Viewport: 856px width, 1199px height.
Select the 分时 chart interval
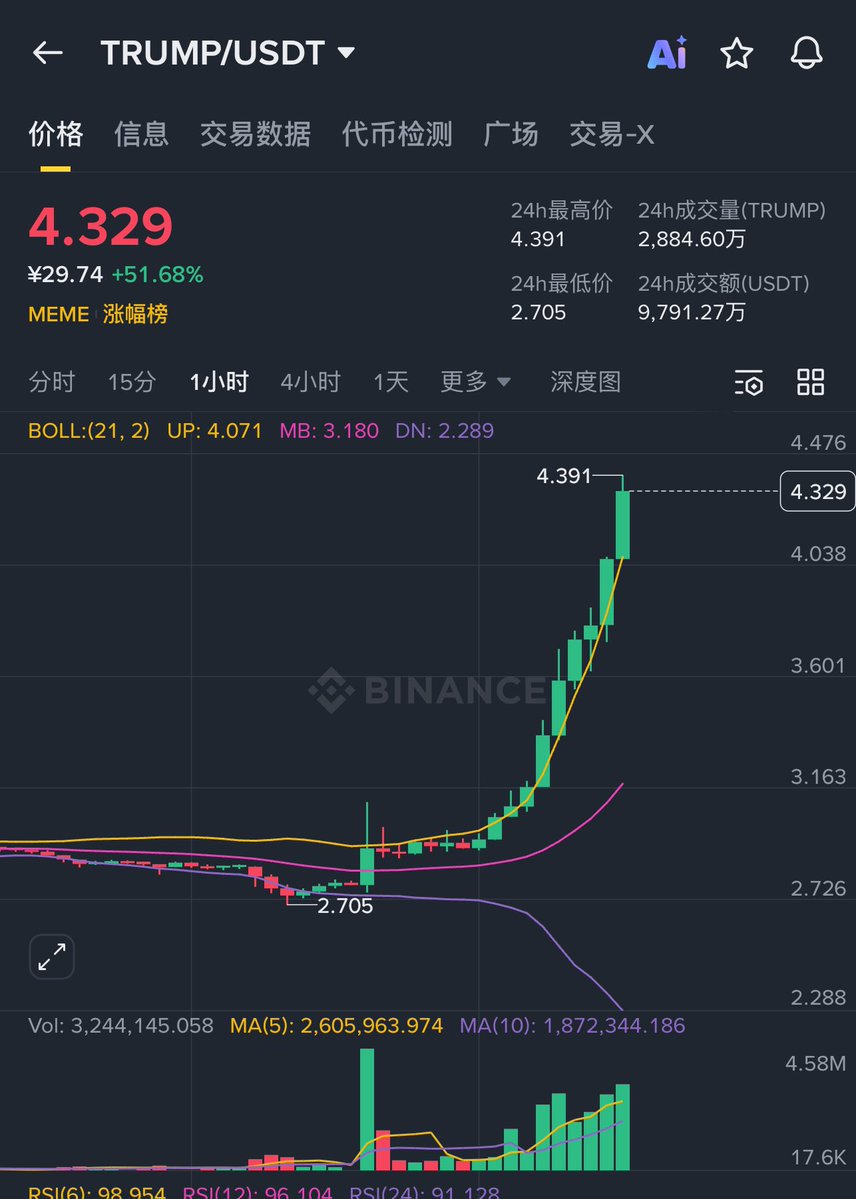click(x=52, y=382)
